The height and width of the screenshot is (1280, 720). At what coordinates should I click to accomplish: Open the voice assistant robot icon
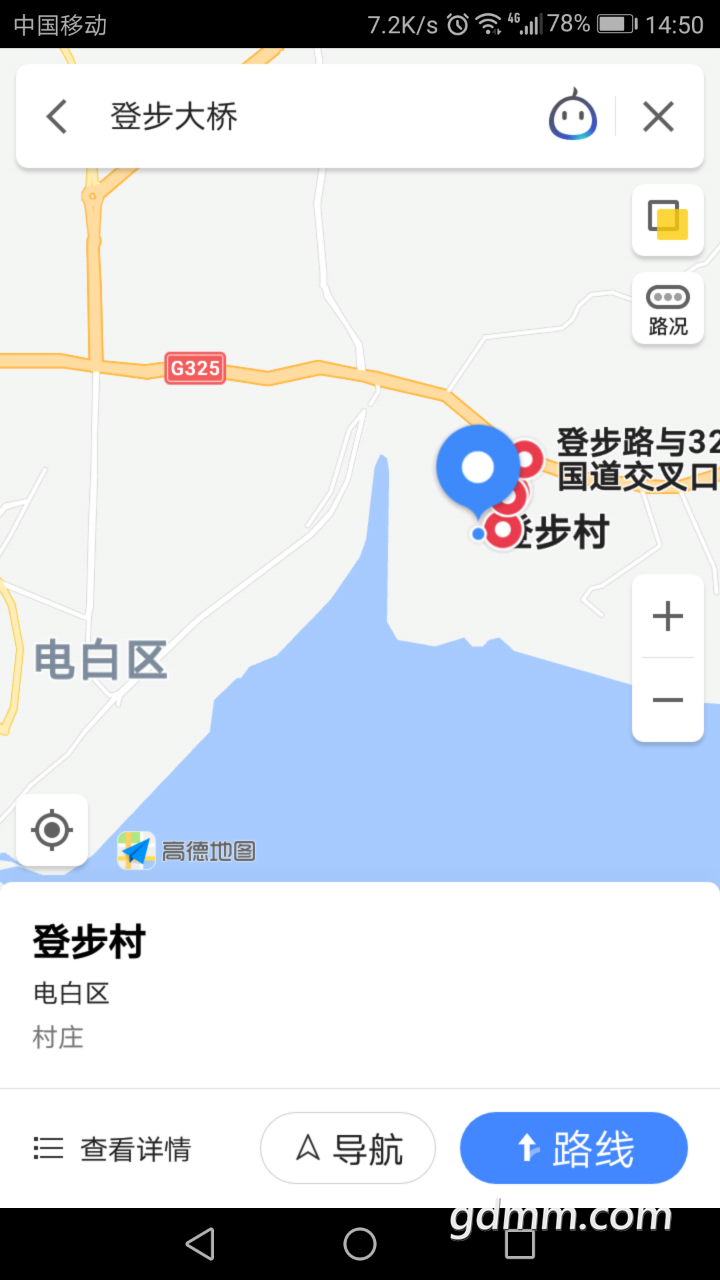573,114
